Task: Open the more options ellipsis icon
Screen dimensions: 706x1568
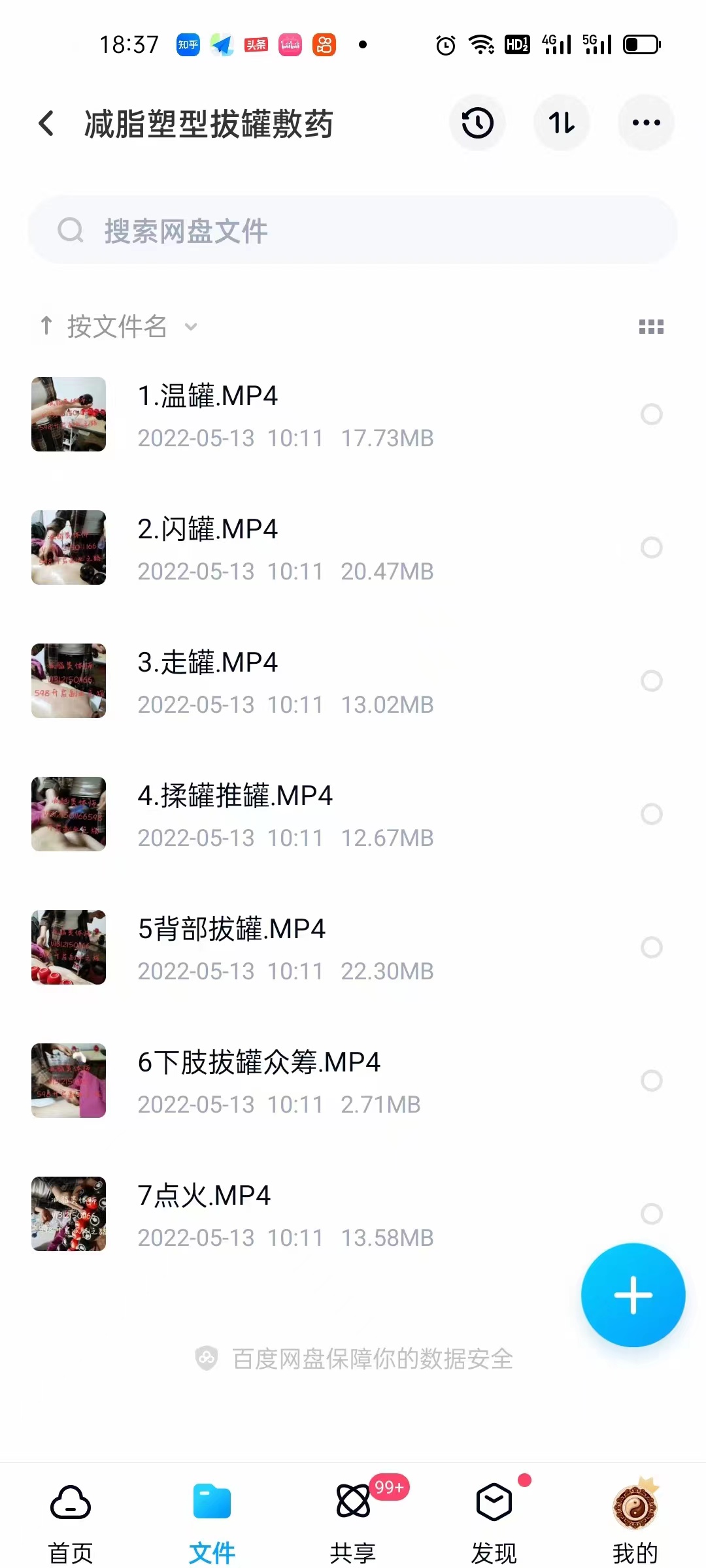Action: (646, 123)
